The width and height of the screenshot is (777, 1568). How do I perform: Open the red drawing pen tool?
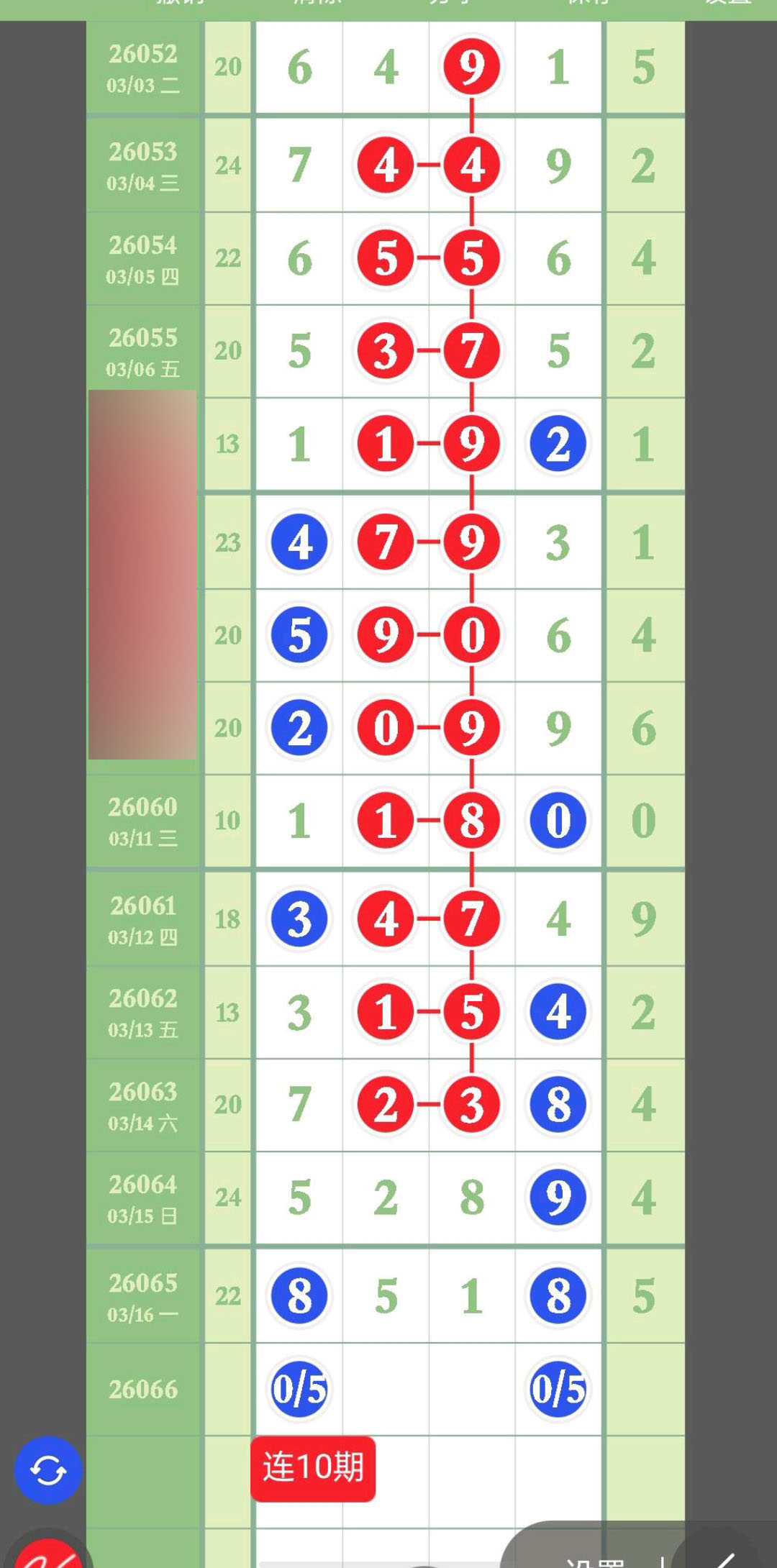click(49, 1555)
